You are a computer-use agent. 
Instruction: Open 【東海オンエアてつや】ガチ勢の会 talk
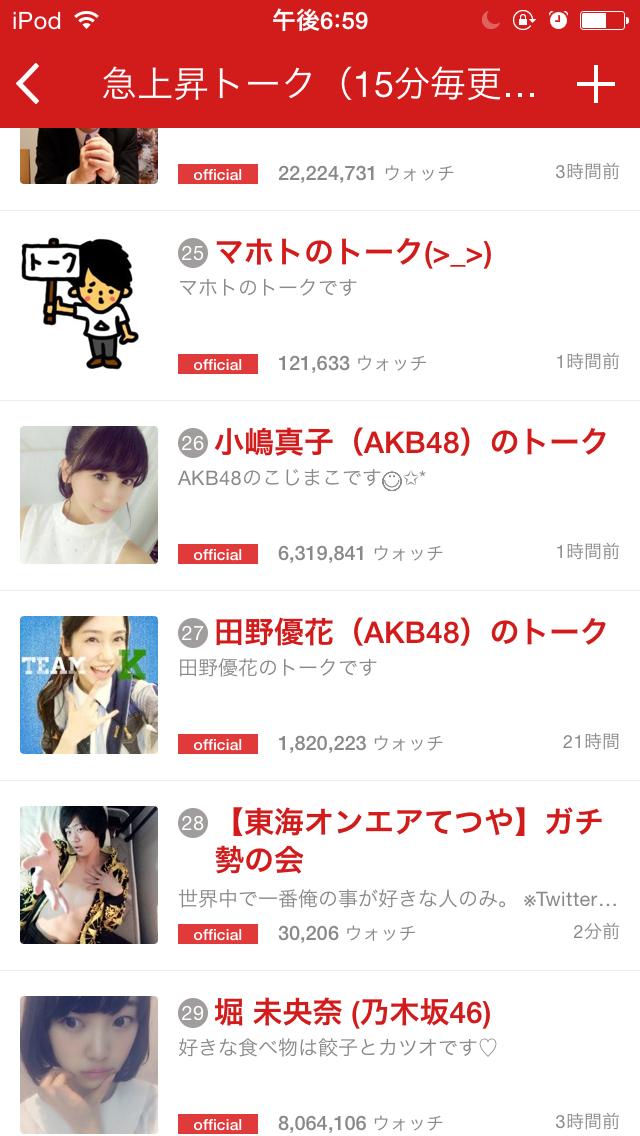pos(409,840)
